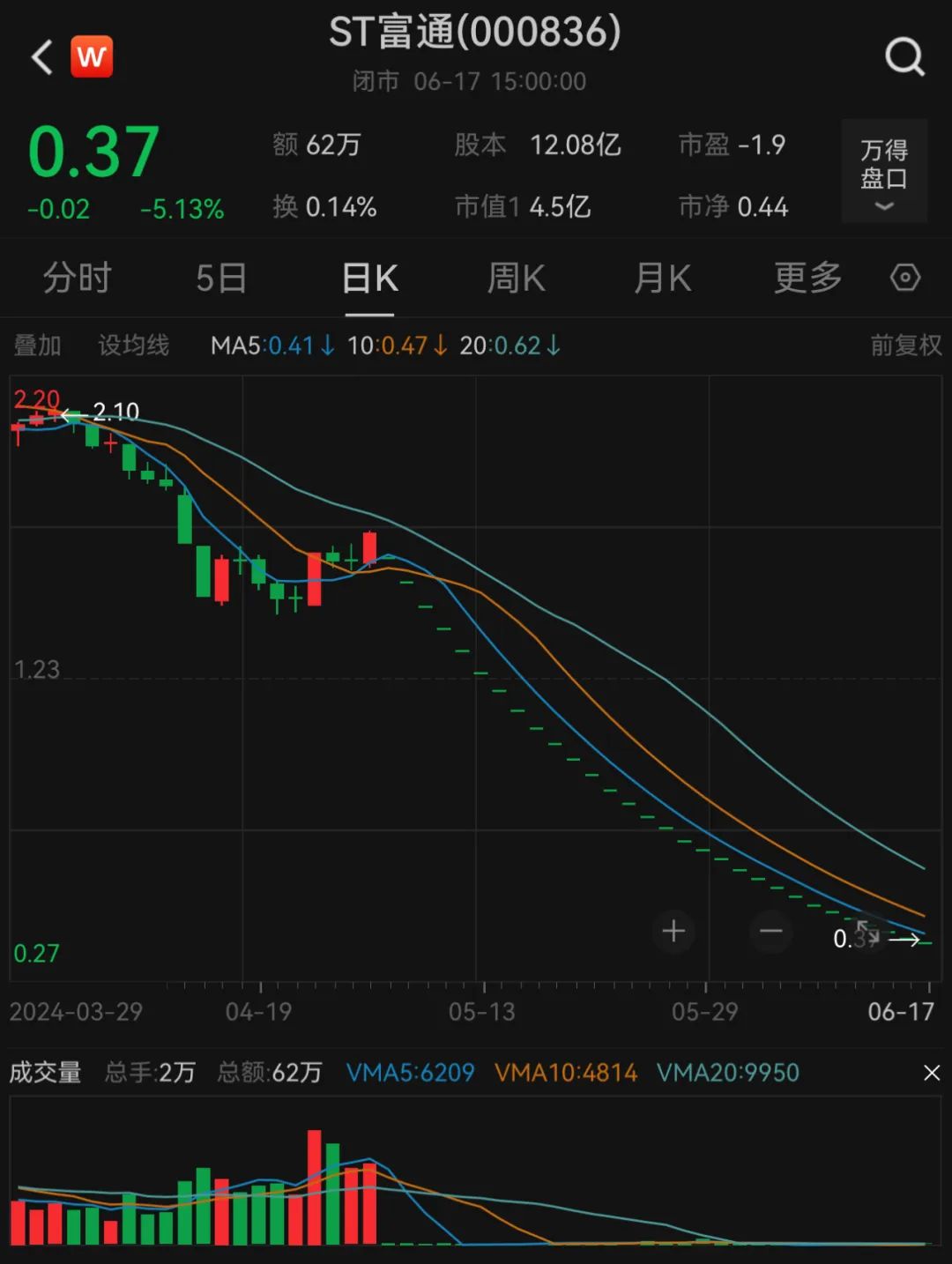Tap 叠加 to overlay another stock
The height and width of the screenshot is (1264, 952).
[x=37, y=346]
